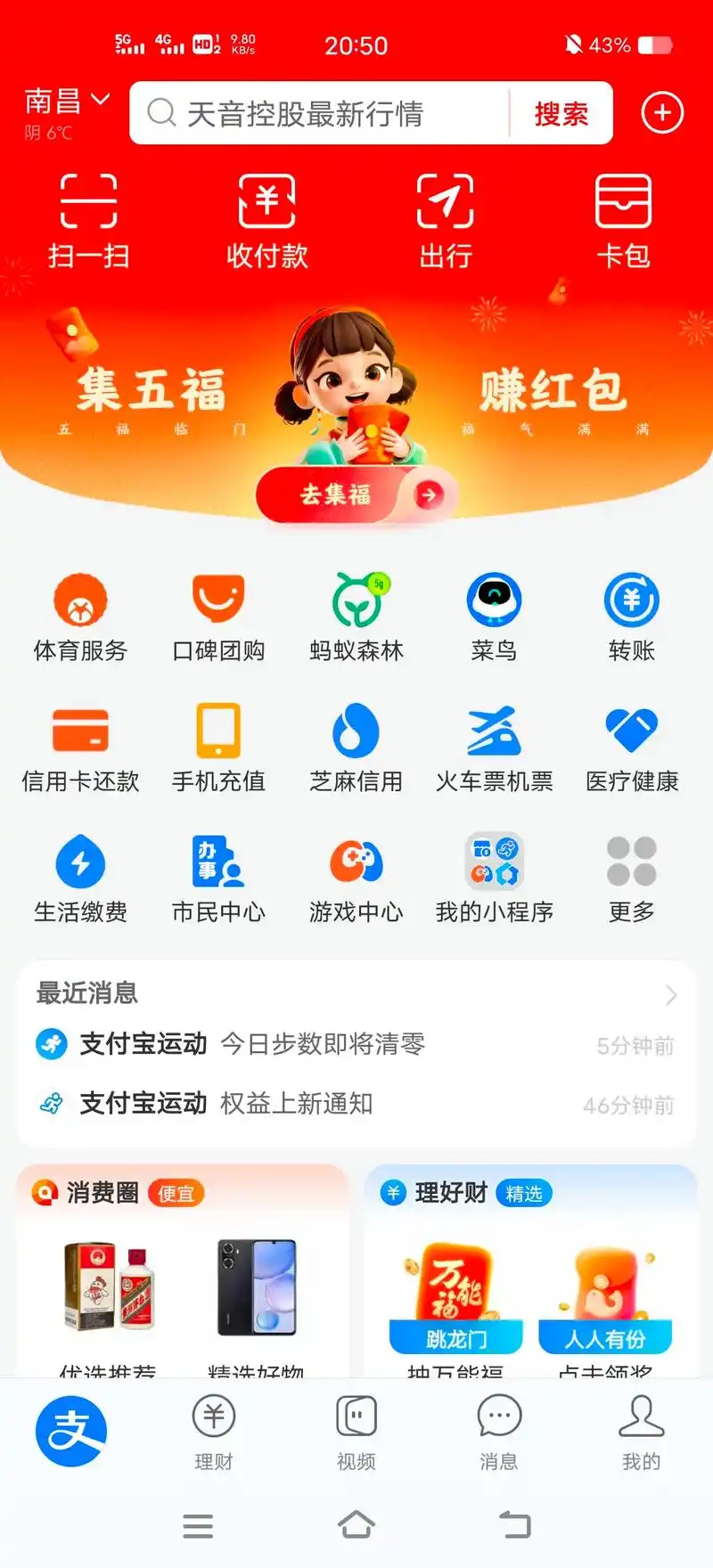This screenshot has width=713, height=1568.
Task: Expand 最近消息 with the chevron arrow
Action: pos(671,994)
